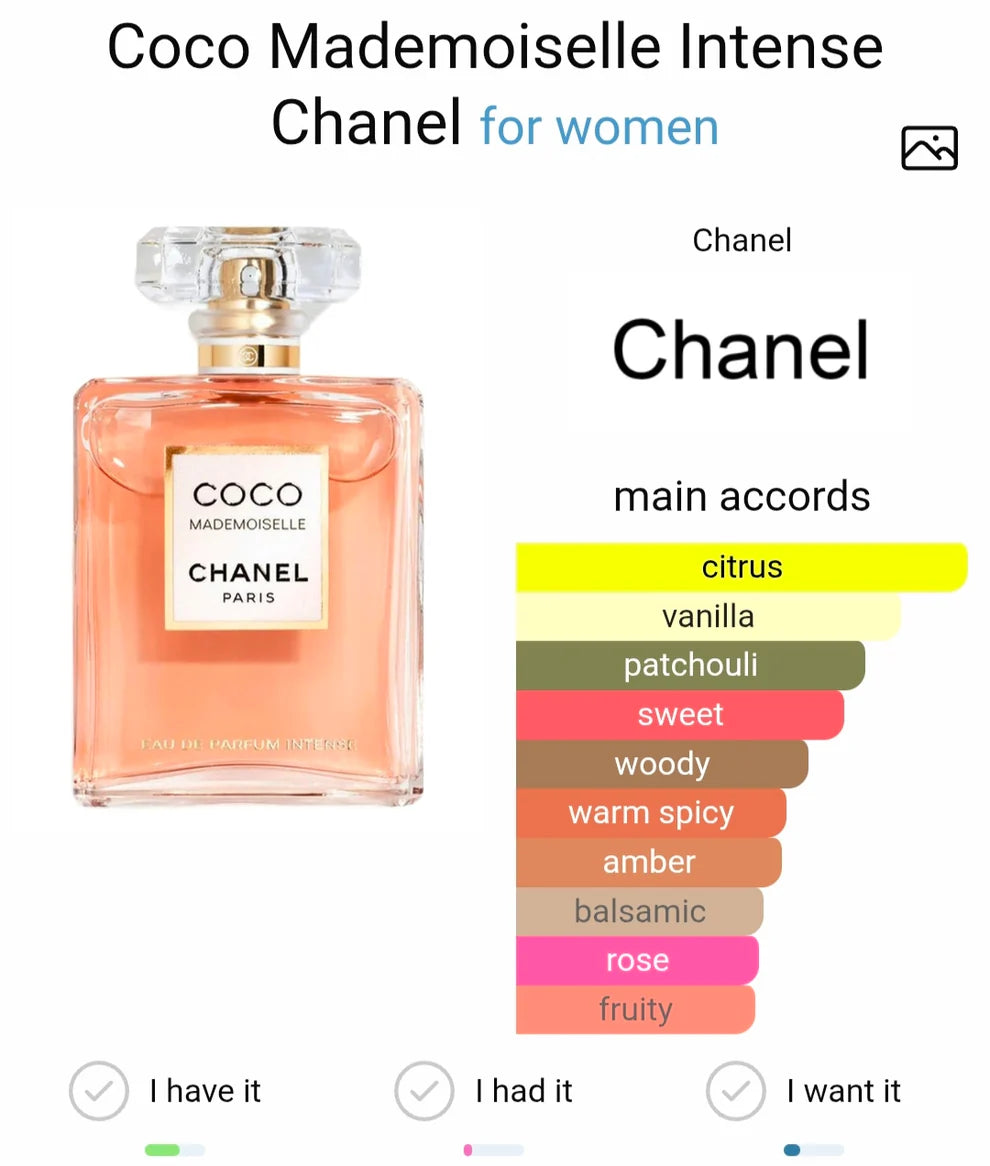Open the 'for women' link
Screen dimensions: 990x1166
[x=599, y=127]
